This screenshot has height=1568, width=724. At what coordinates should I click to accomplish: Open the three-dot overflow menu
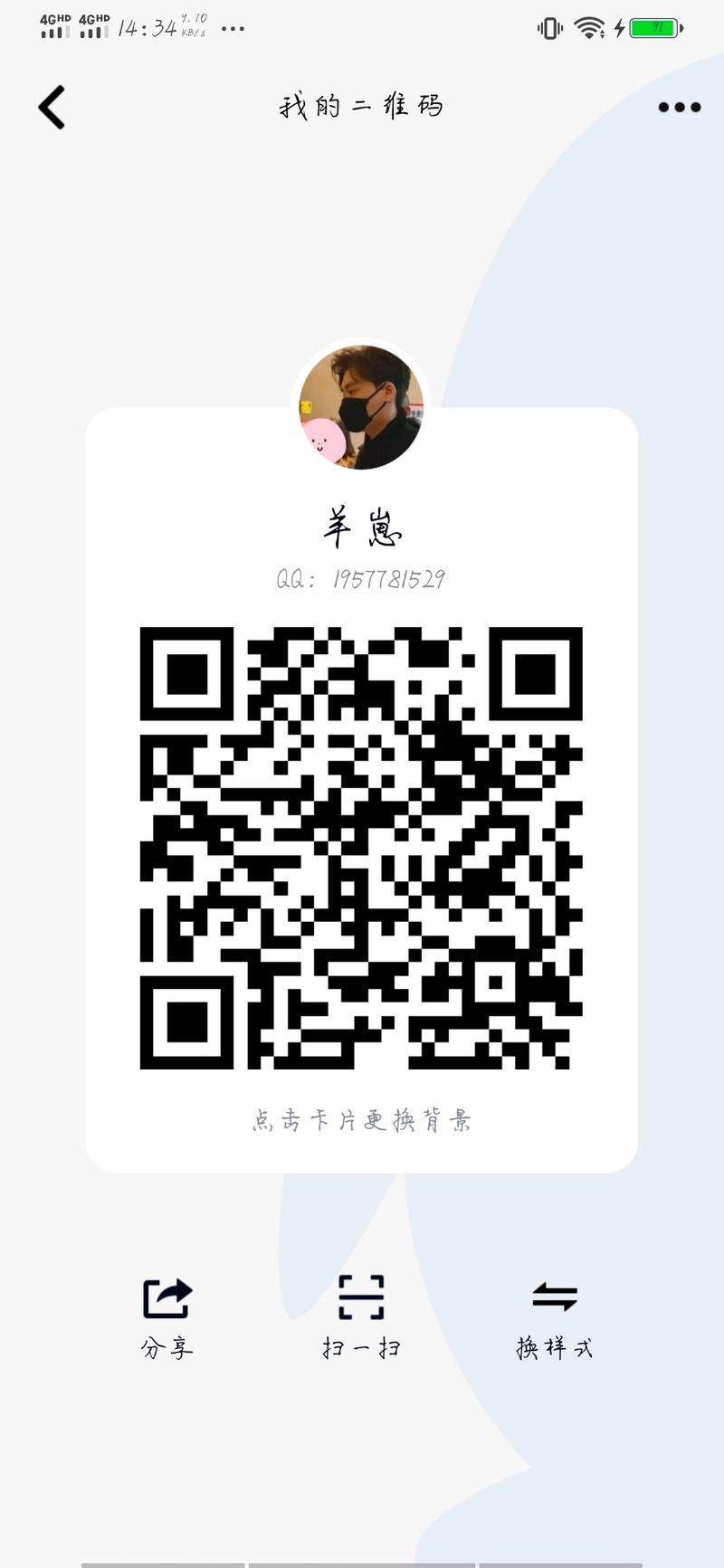point(679,107)
